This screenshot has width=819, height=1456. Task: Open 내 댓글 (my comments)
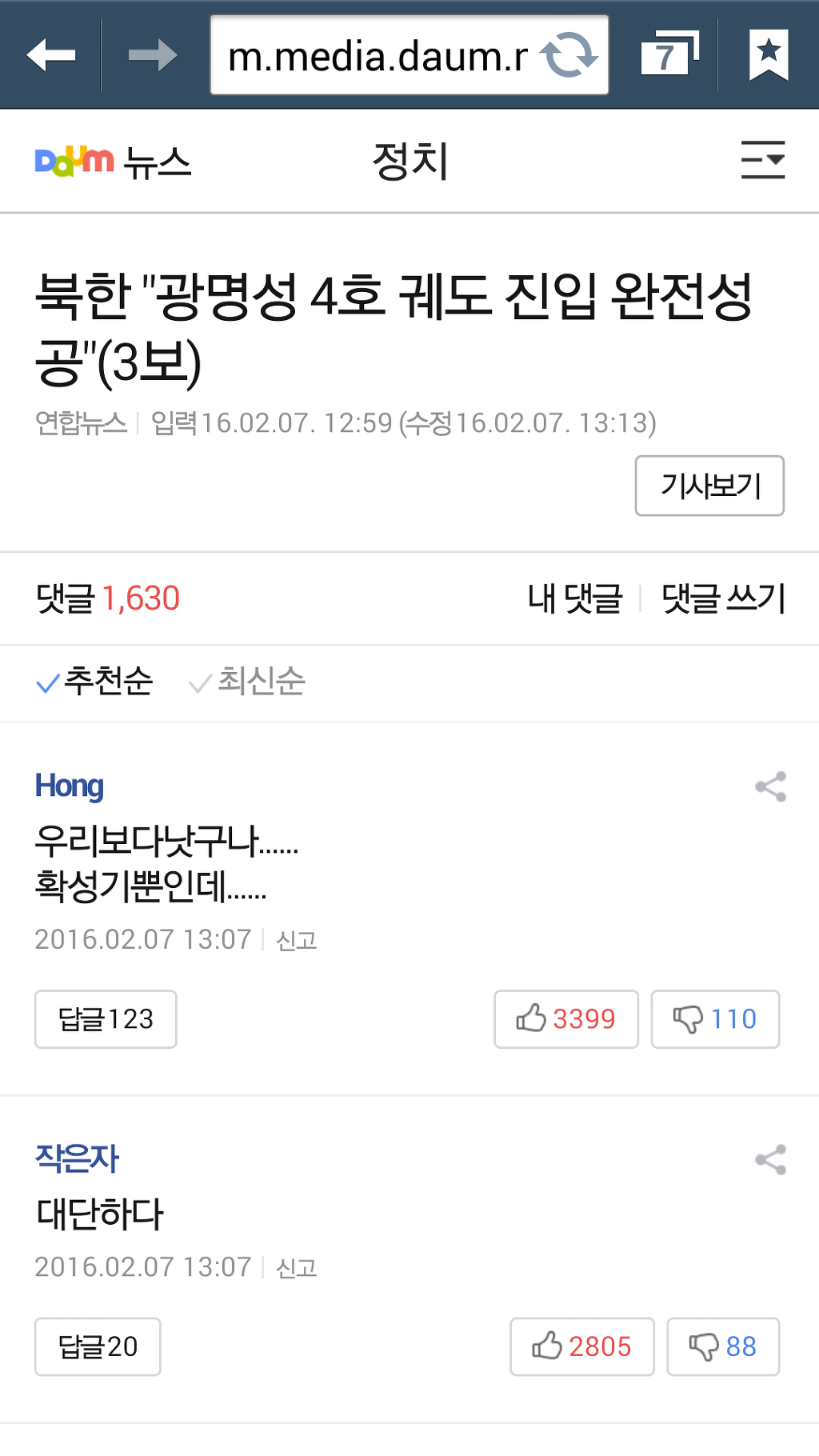click(x=574, y=598)
